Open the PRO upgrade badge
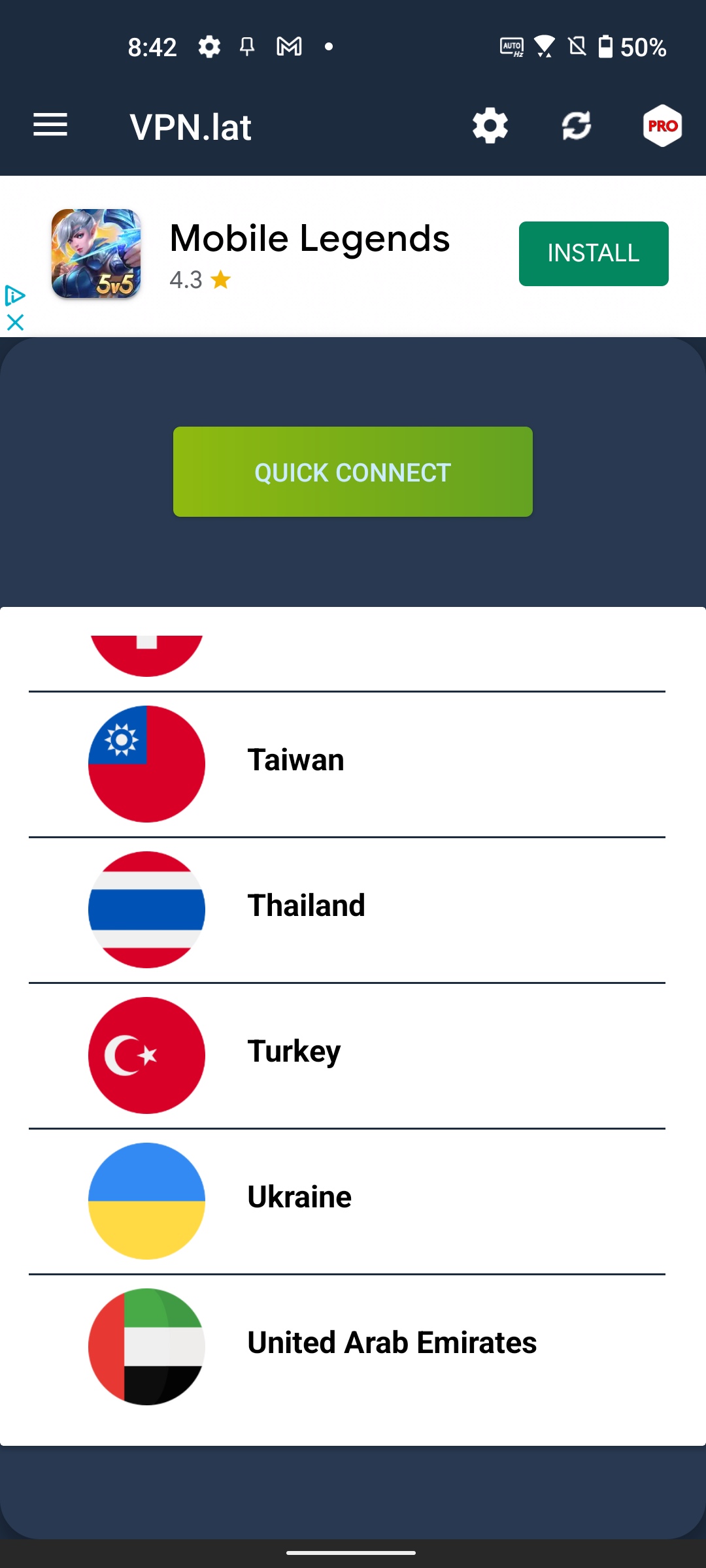Image resolution: width=706 pixels, height=1568 pixels. click(x=662, y=125)
